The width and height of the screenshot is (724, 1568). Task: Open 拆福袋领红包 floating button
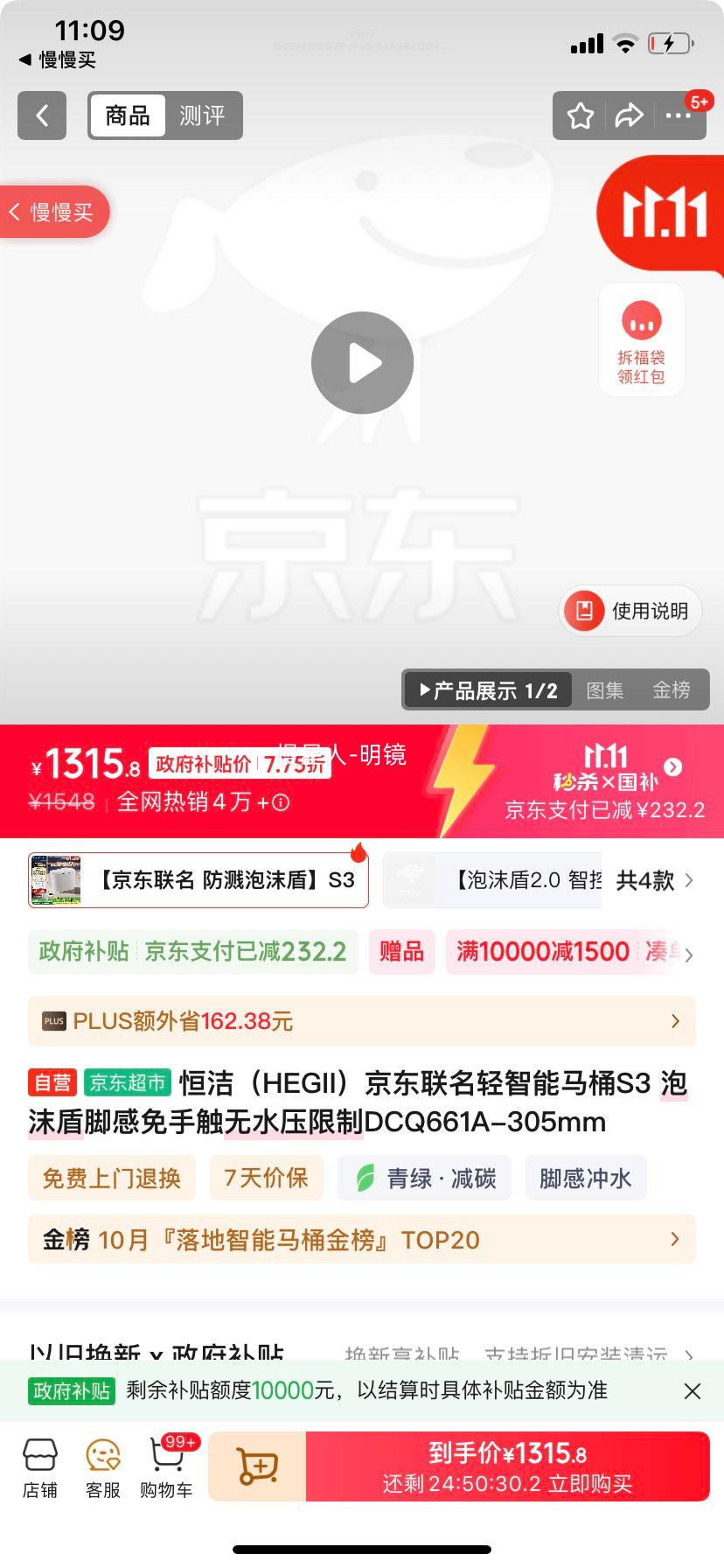(641, 340)
